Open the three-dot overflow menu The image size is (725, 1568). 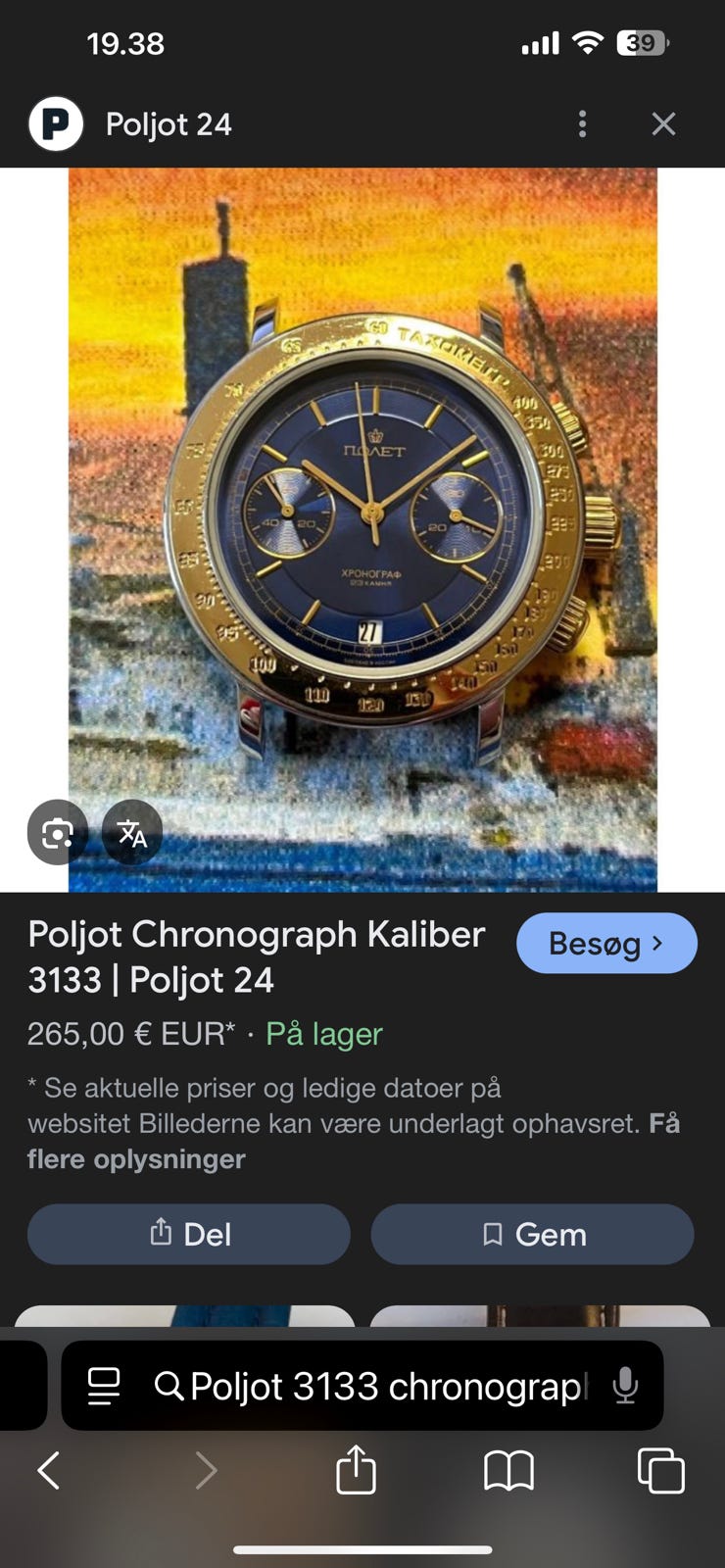(582, 123)
